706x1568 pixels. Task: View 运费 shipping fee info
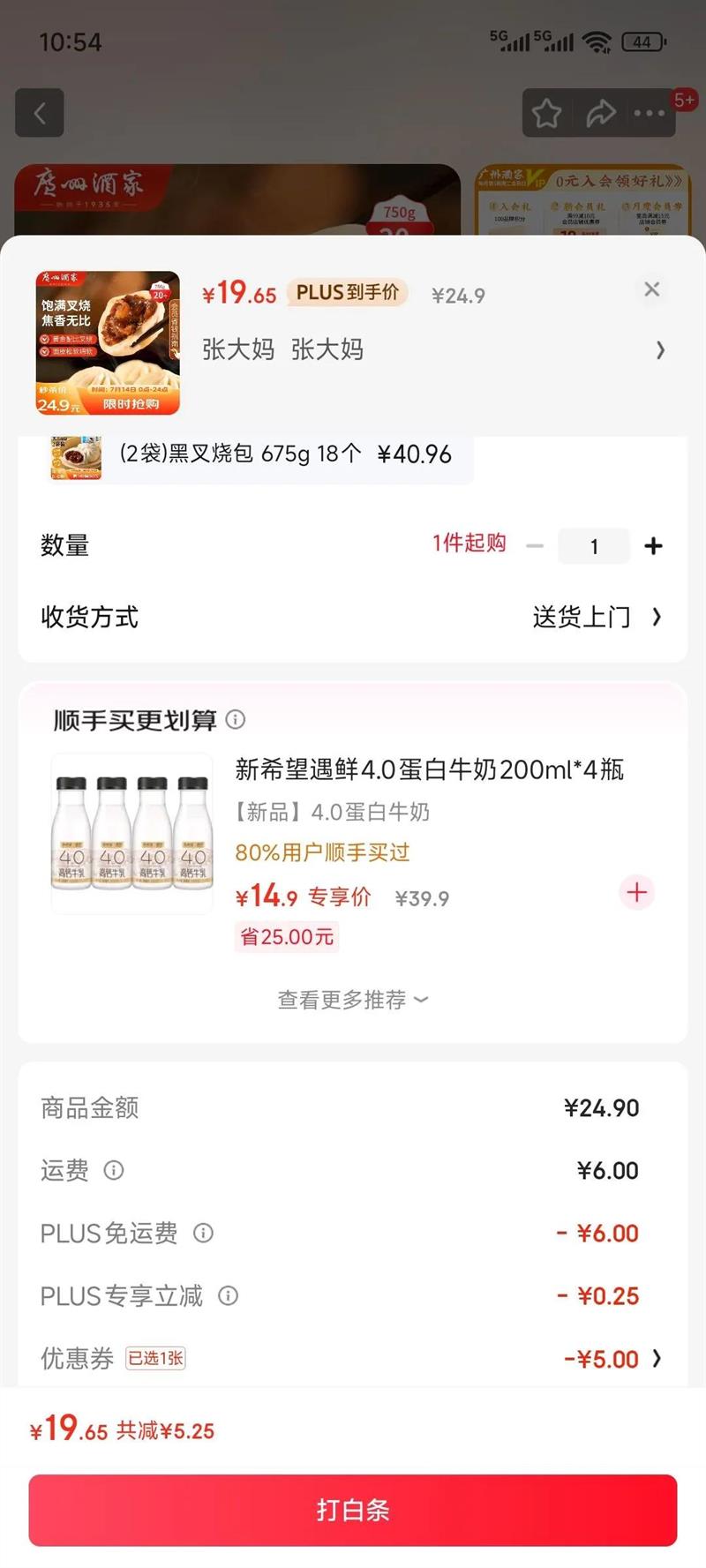coord(114,1171)
